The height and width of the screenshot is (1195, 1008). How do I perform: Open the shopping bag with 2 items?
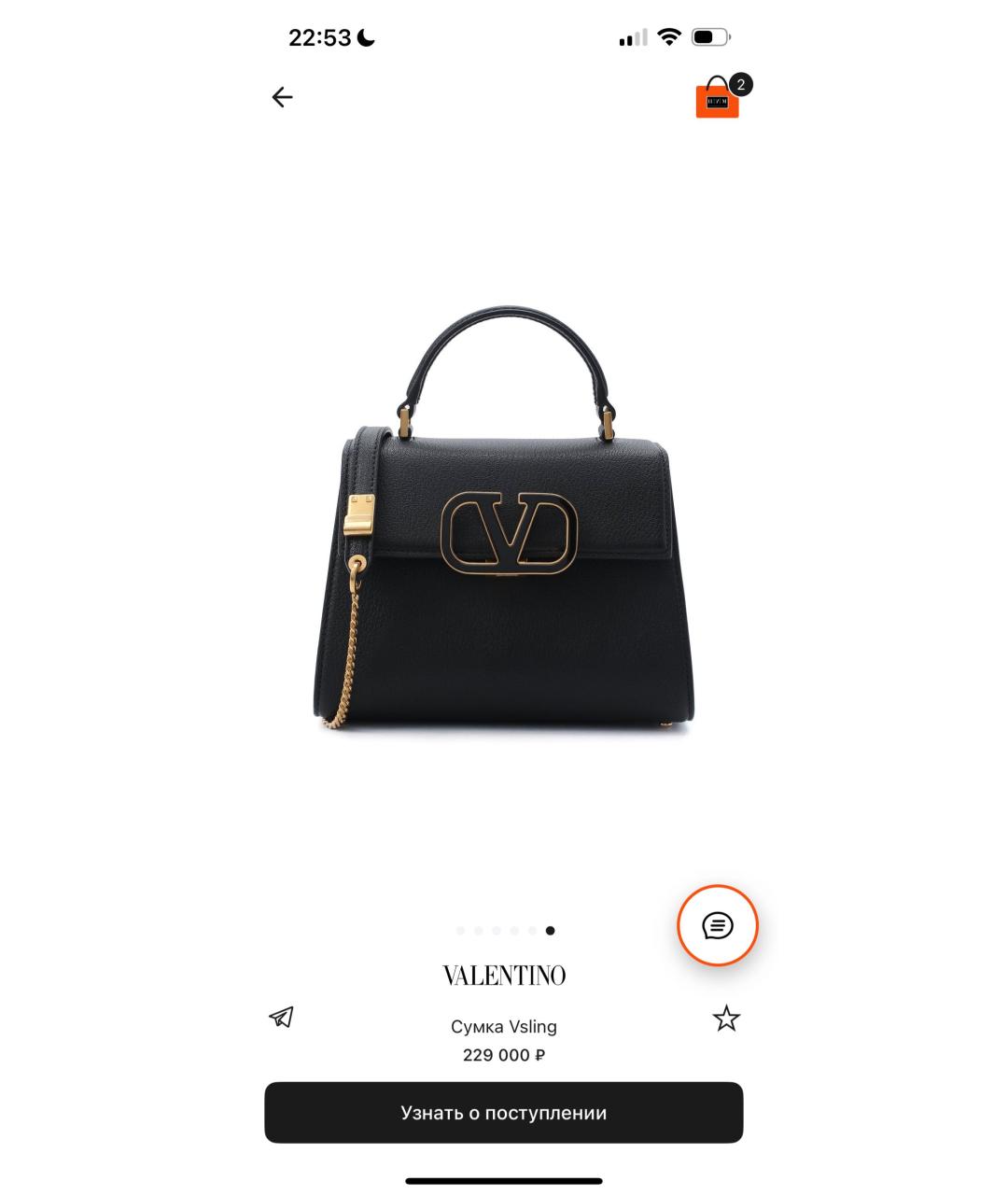[x=719, y=98]
